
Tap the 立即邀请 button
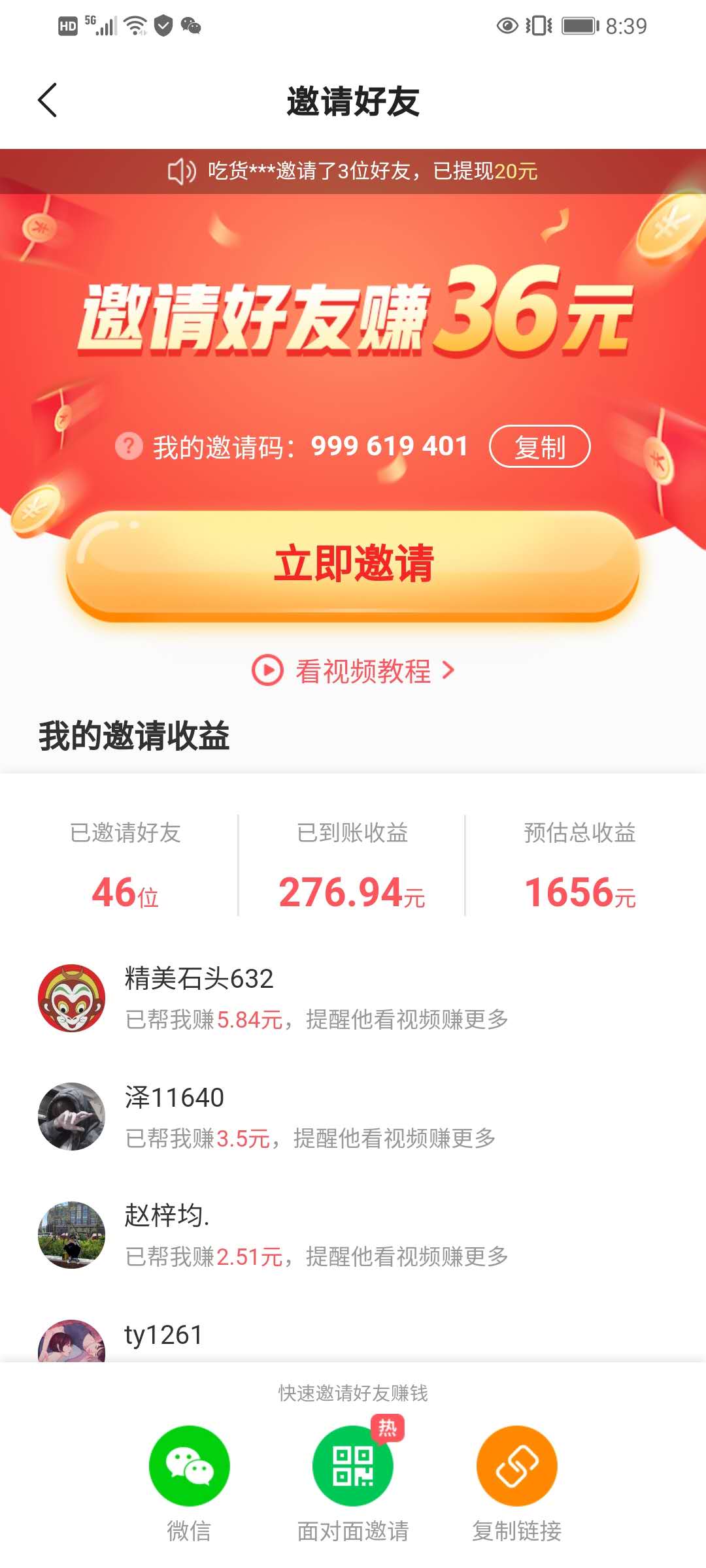(353, 564)
